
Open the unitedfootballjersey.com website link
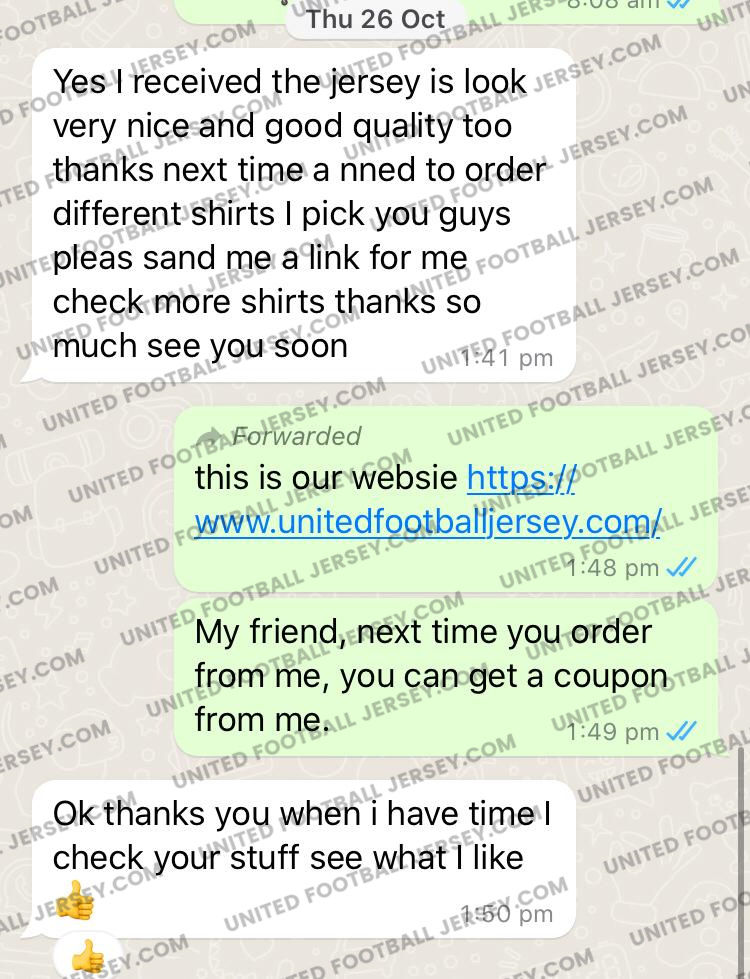point(428,521)
